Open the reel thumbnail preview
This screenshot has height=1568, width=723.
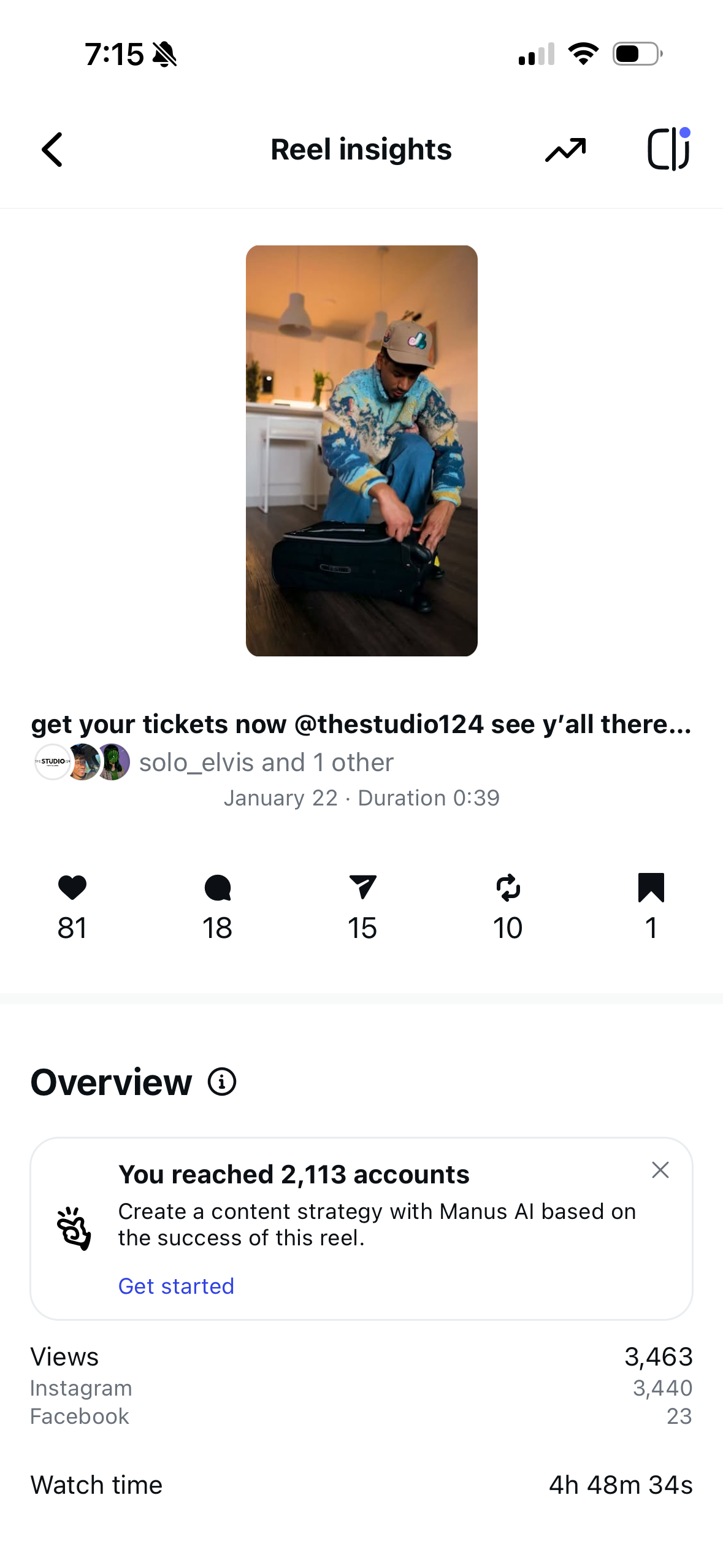pos(361,450)
